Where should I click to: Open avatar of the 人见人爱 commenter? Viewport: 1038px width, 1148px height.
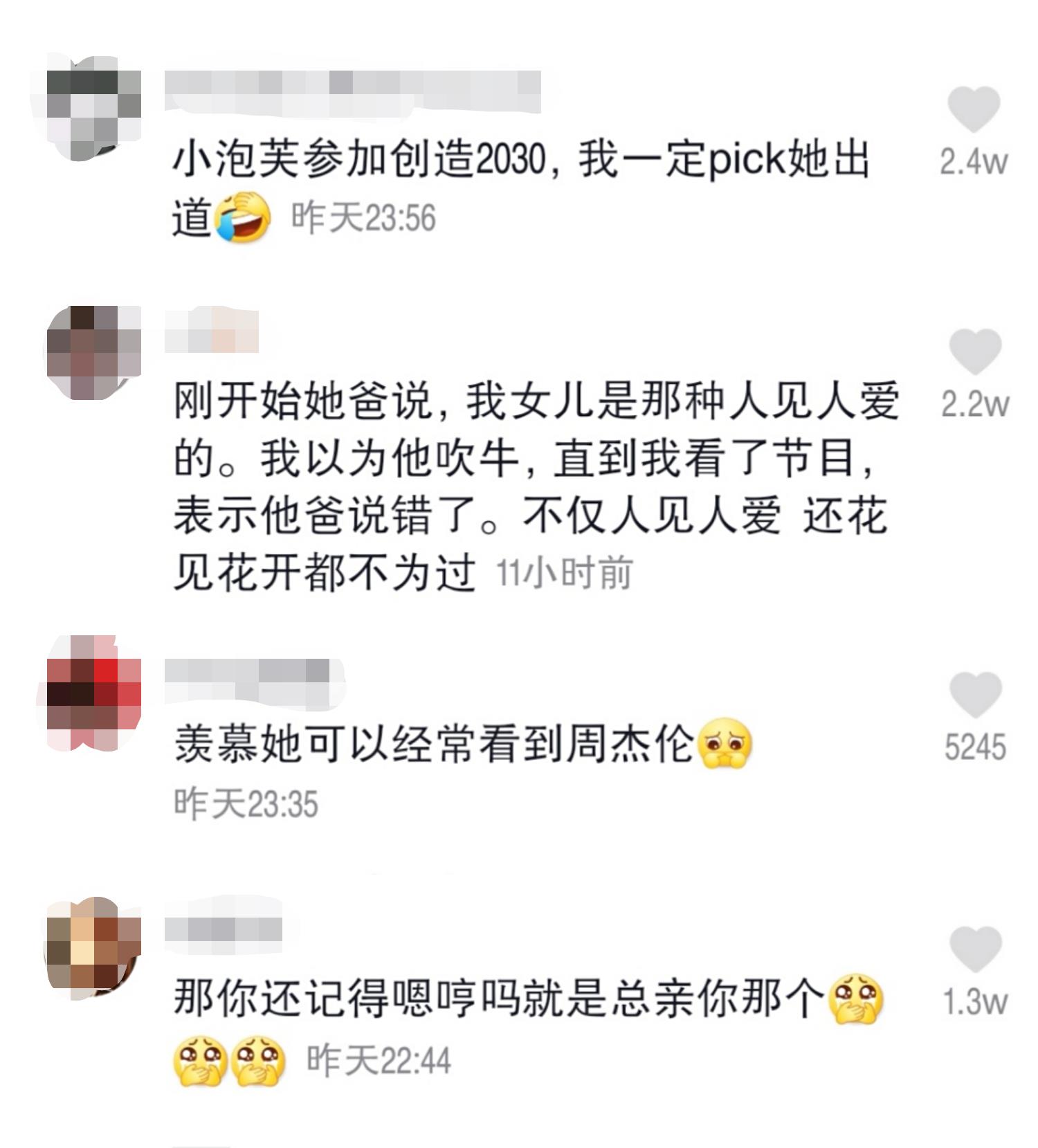93,353
